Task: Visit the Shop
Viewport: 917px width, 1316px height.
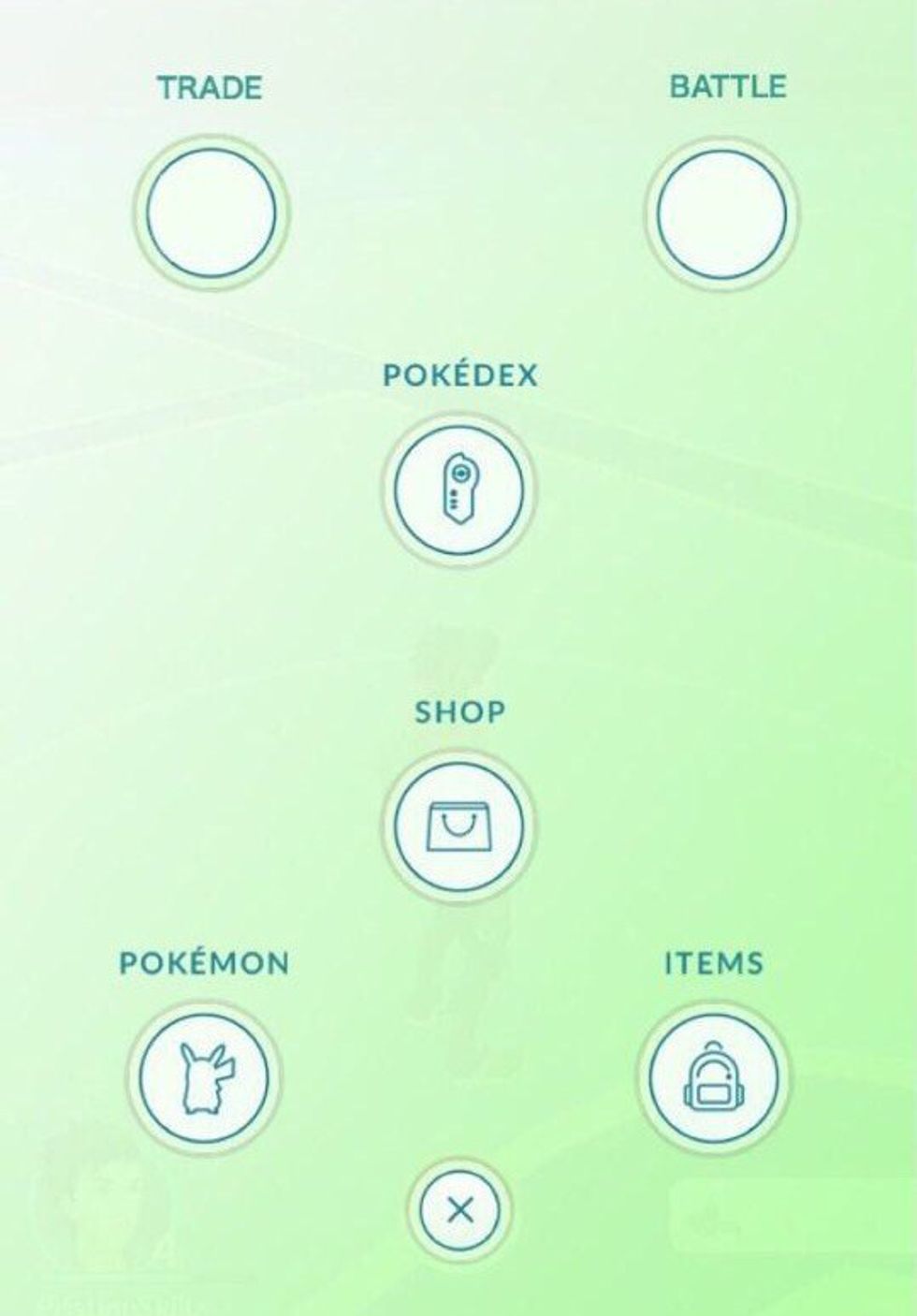Action: (458, 824)
